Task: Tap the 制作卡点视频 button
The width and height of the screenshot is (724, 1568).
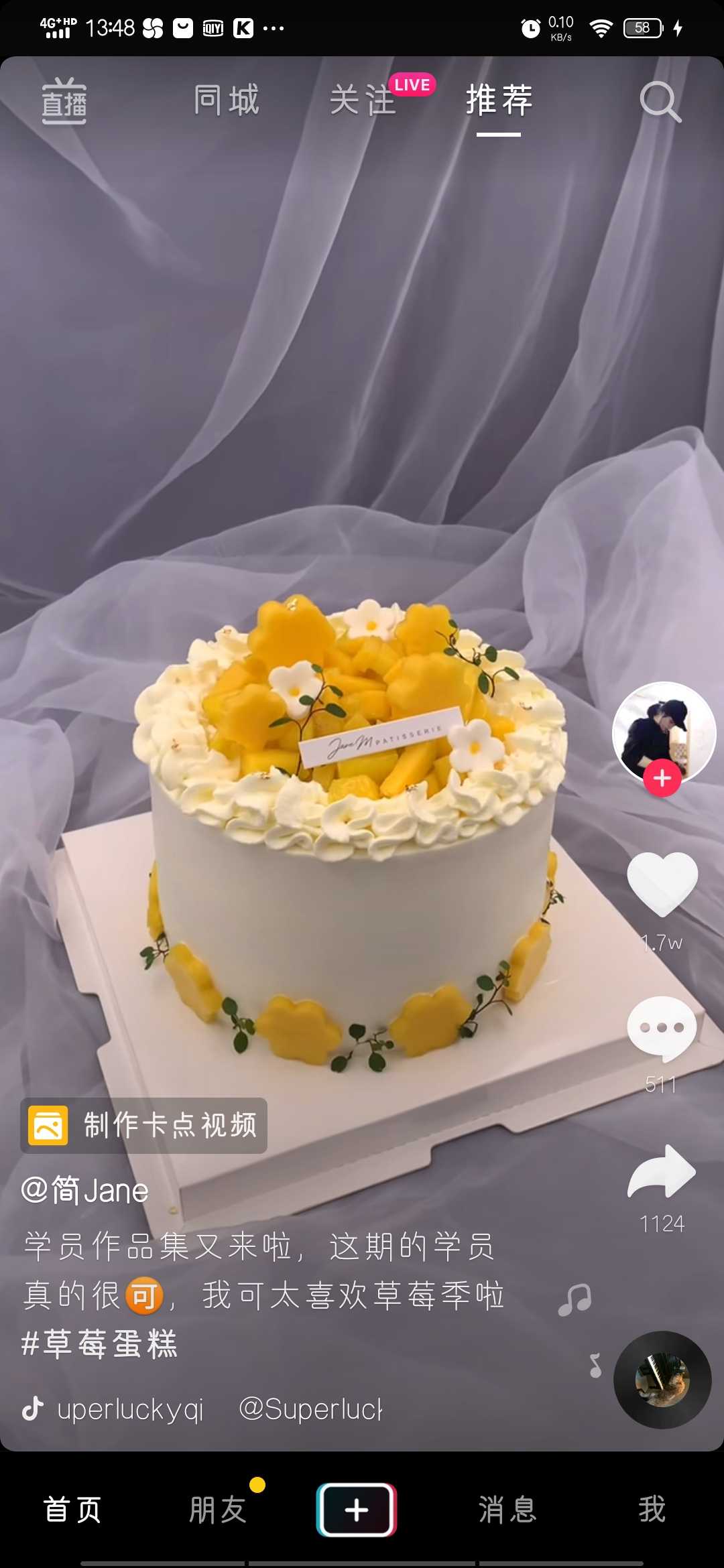Action: [143, 1126]
